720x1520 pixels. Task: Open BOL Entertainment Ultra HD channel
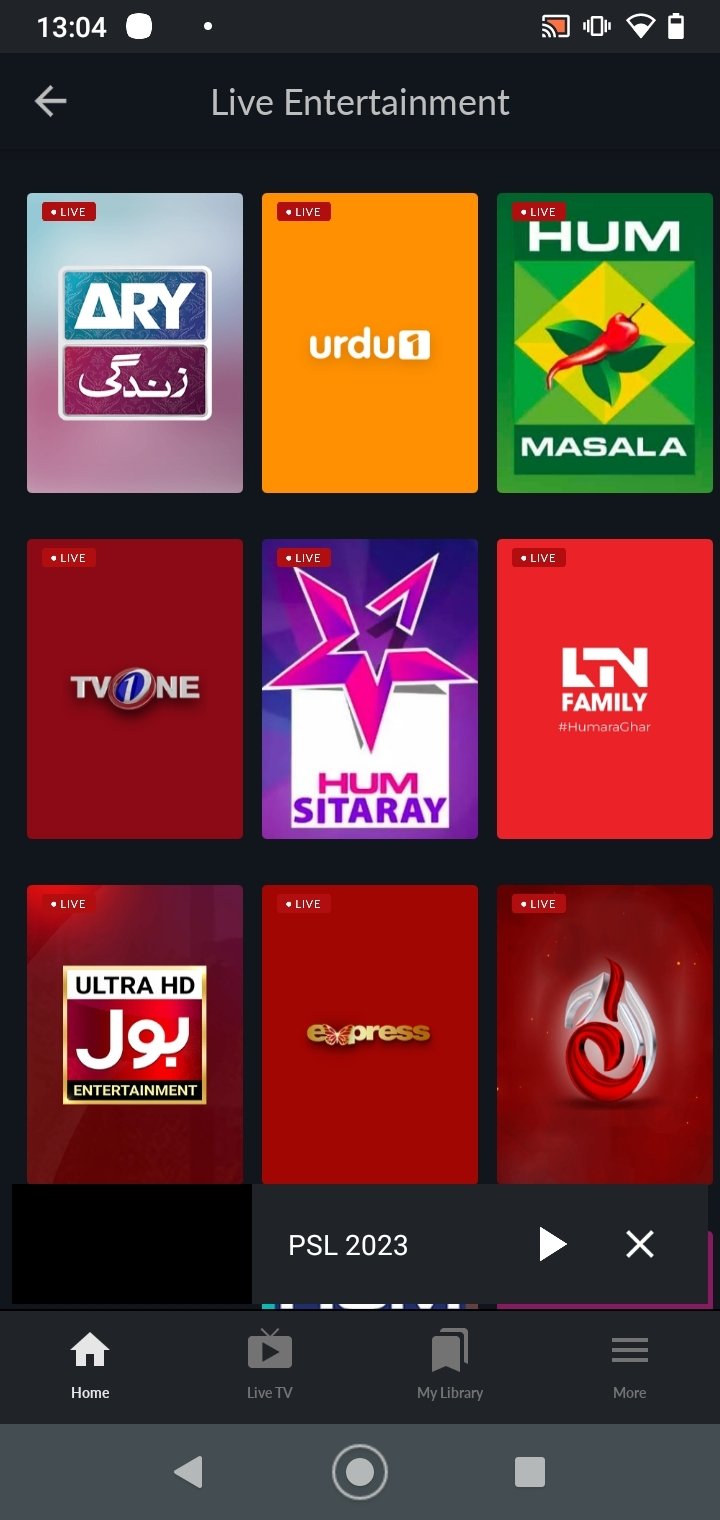(x=135, y=1034)
